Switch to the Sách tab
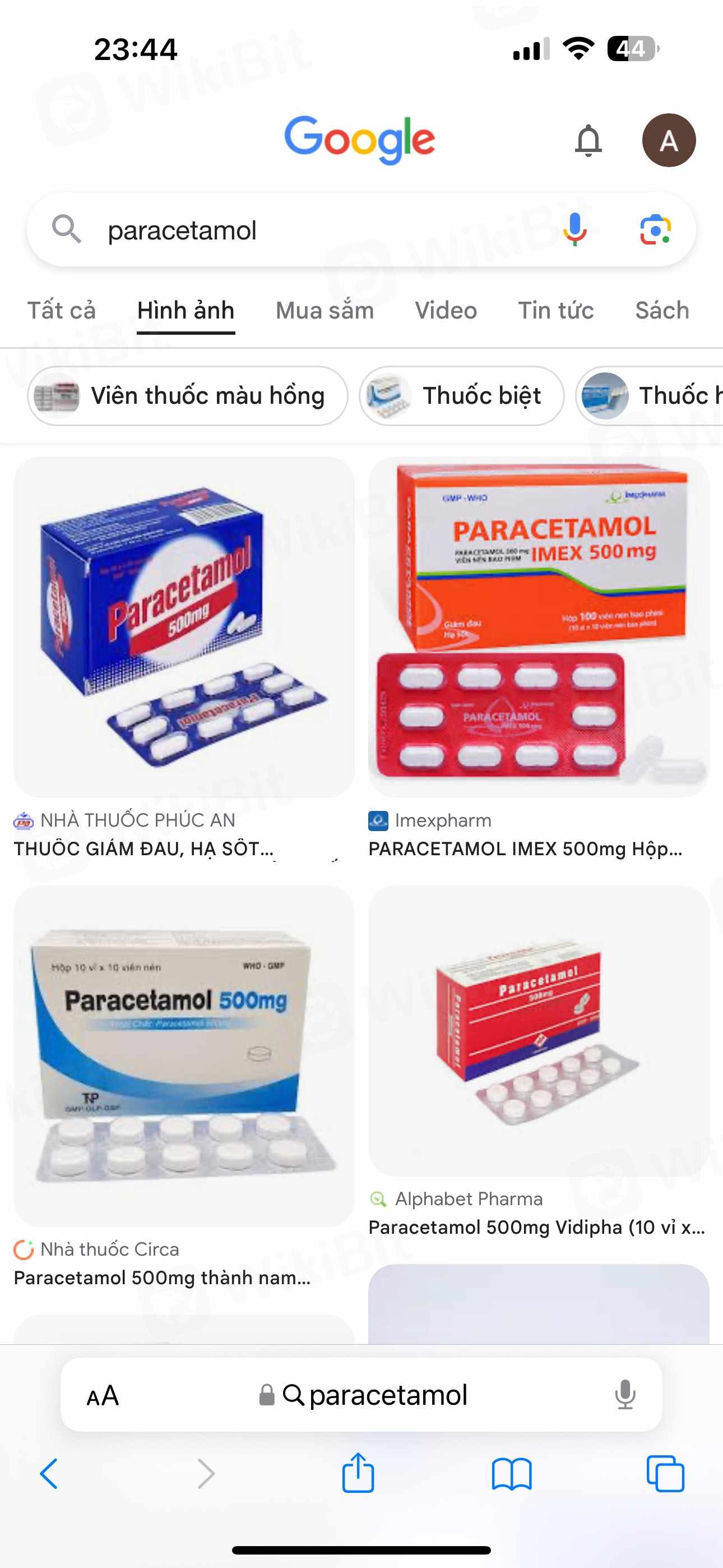The image size is (723, 1568). click(661, 311)
